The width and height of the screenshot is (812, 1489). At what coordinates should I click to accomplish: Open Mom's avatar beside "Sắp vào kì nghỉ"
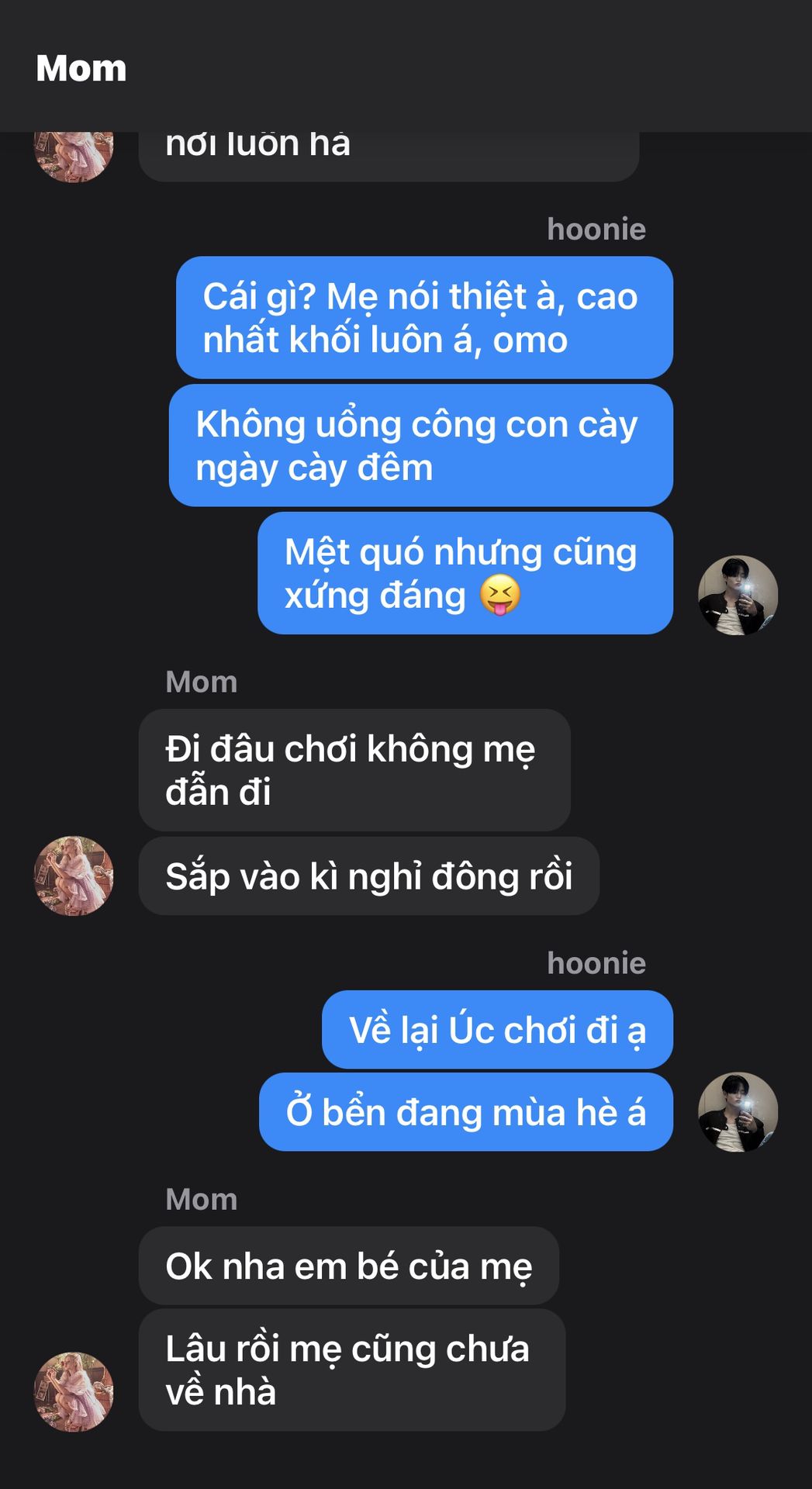click(74, 876)
